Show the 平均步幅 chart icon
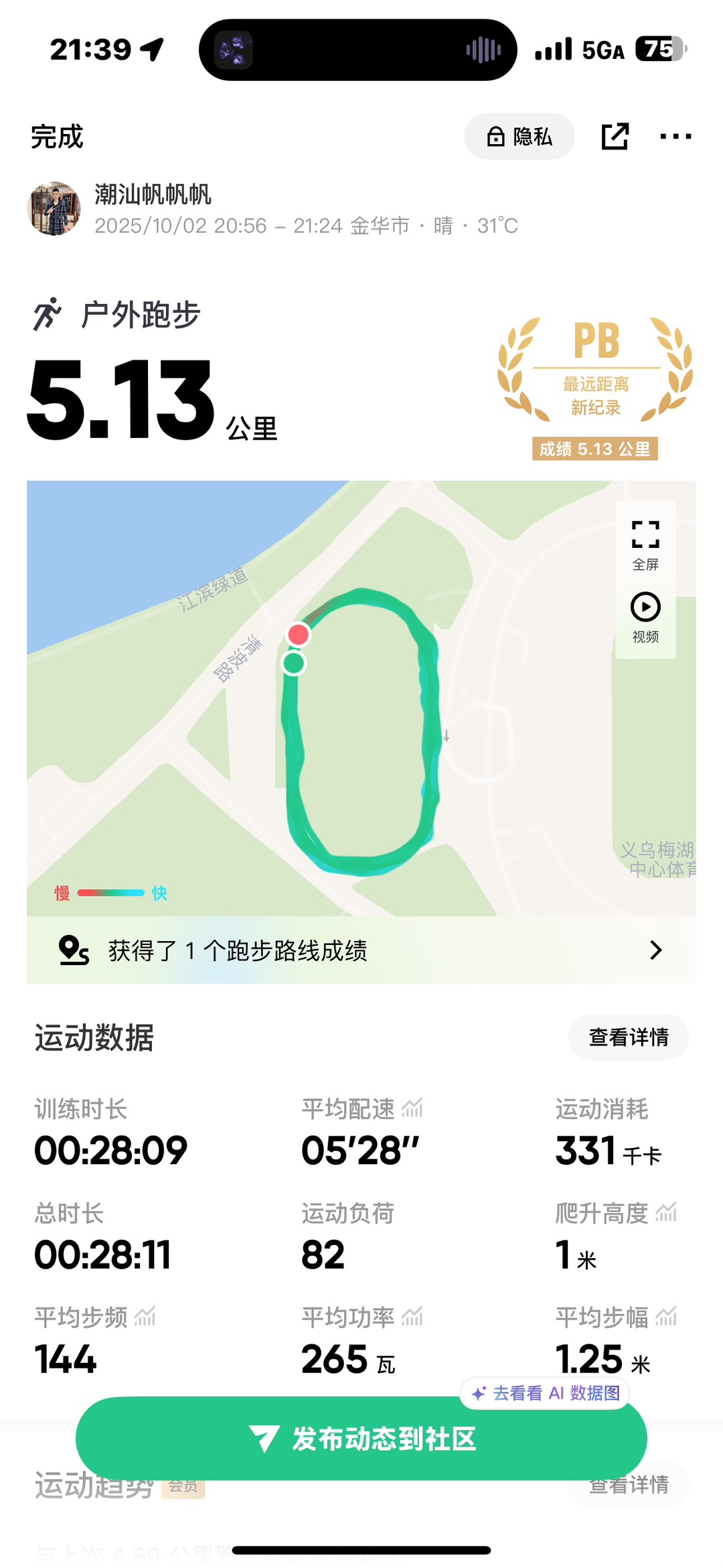Screen dimensions: 723x1568 pos(666,1317)
